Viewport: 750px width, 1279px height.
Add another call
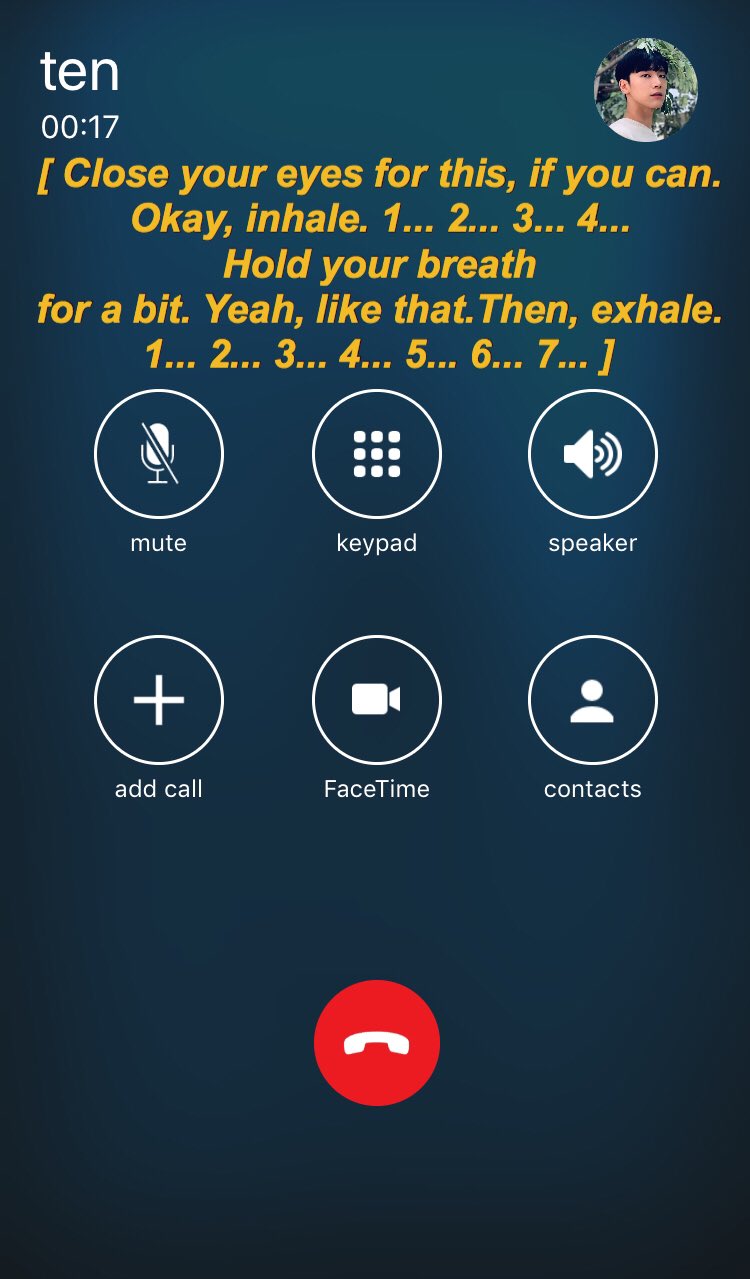[x=159, y=700]
